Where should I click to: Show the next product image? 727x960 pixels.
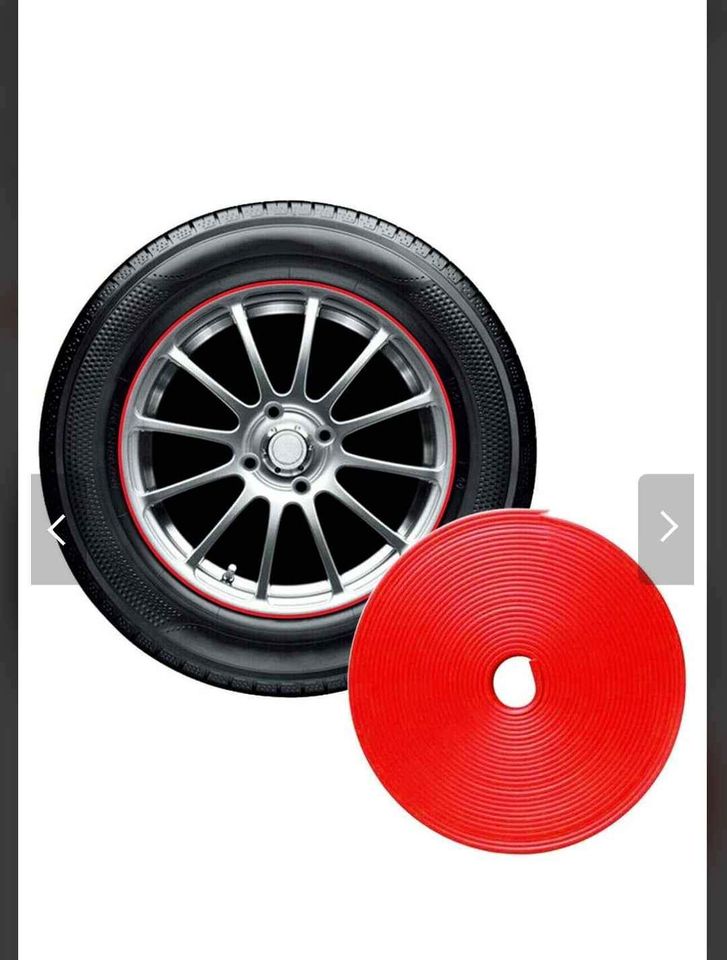(667, 528)
